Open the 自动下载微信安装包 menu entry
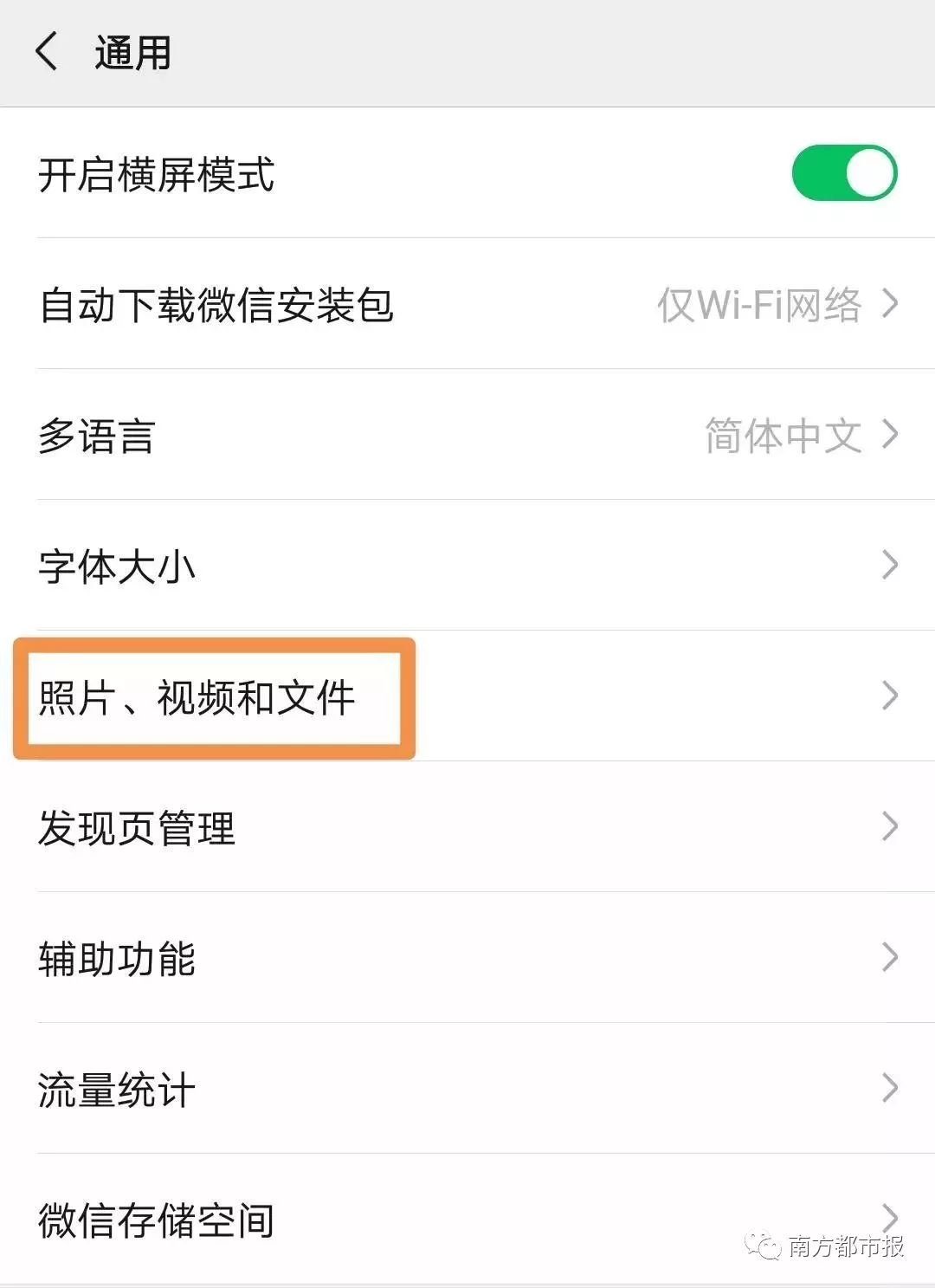 pyautogui.click(x=216, y=306)
